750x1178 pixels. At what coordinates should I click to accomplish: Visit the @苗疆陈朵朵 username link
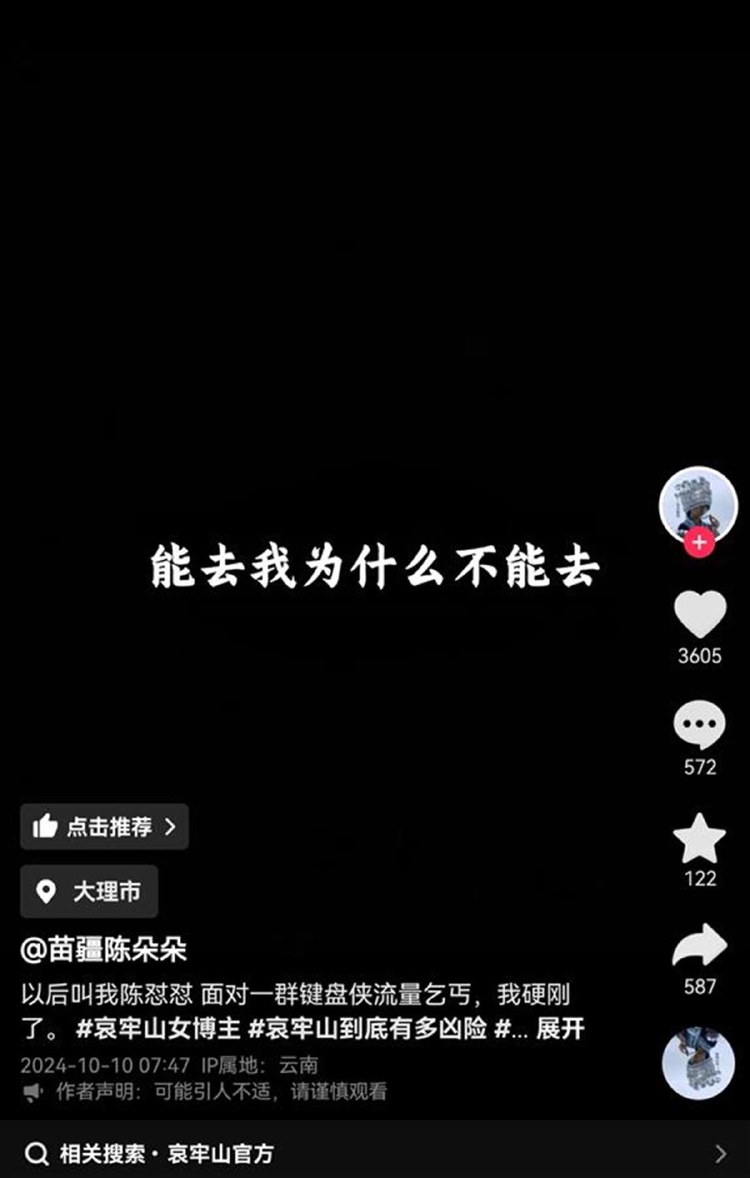[x=104, y=949]
